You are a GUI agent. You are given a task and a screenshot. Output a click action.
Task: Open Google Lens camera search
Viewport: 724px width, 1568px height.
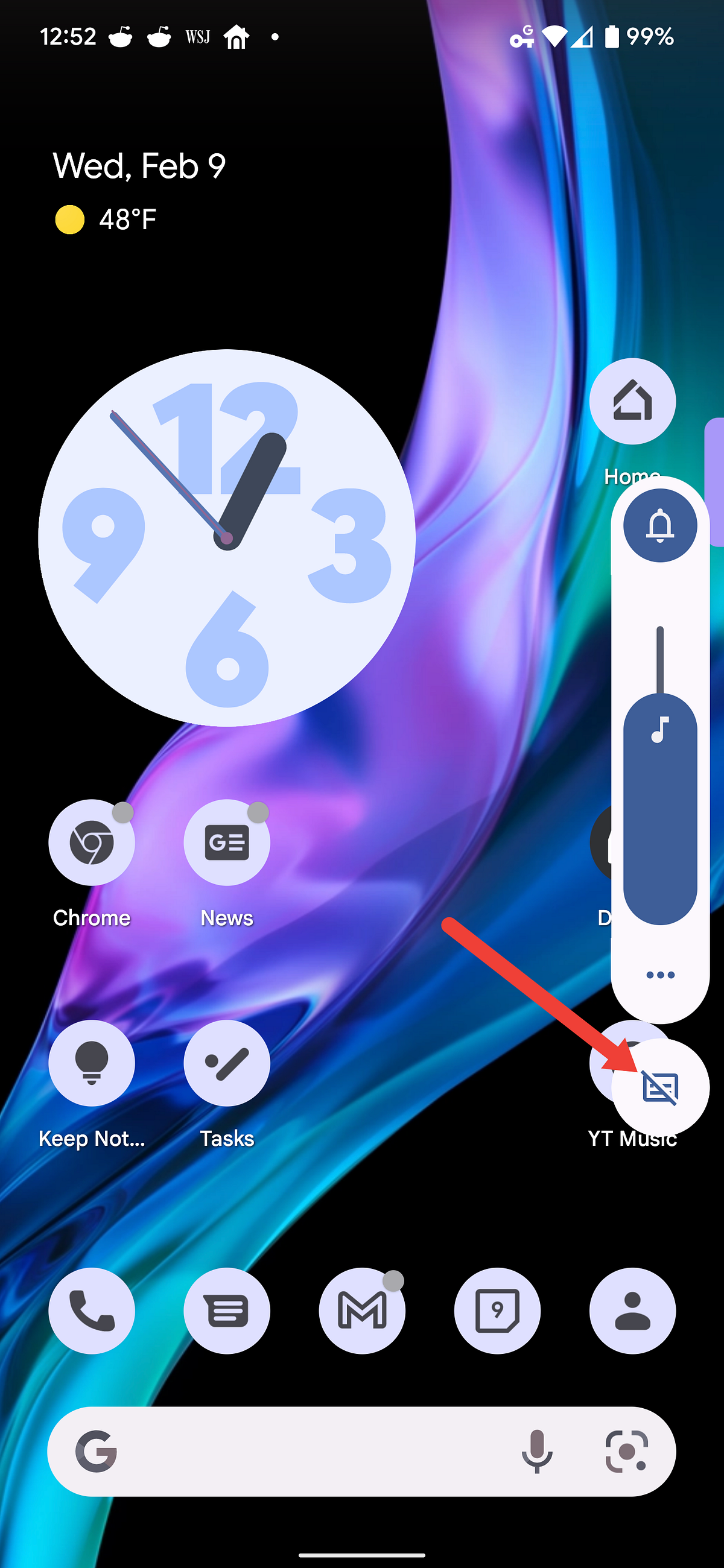click(627, 1451)
